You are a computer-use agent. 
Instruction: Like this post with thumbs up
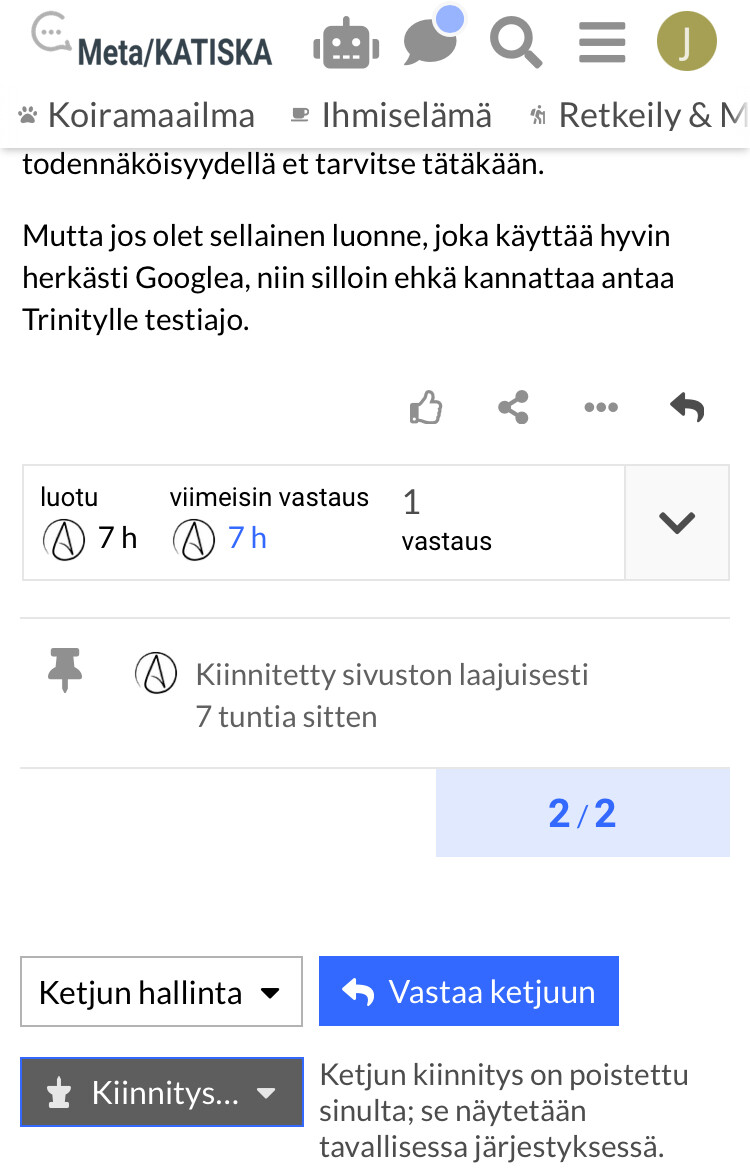pyautogui.click(x=426, y=407)
